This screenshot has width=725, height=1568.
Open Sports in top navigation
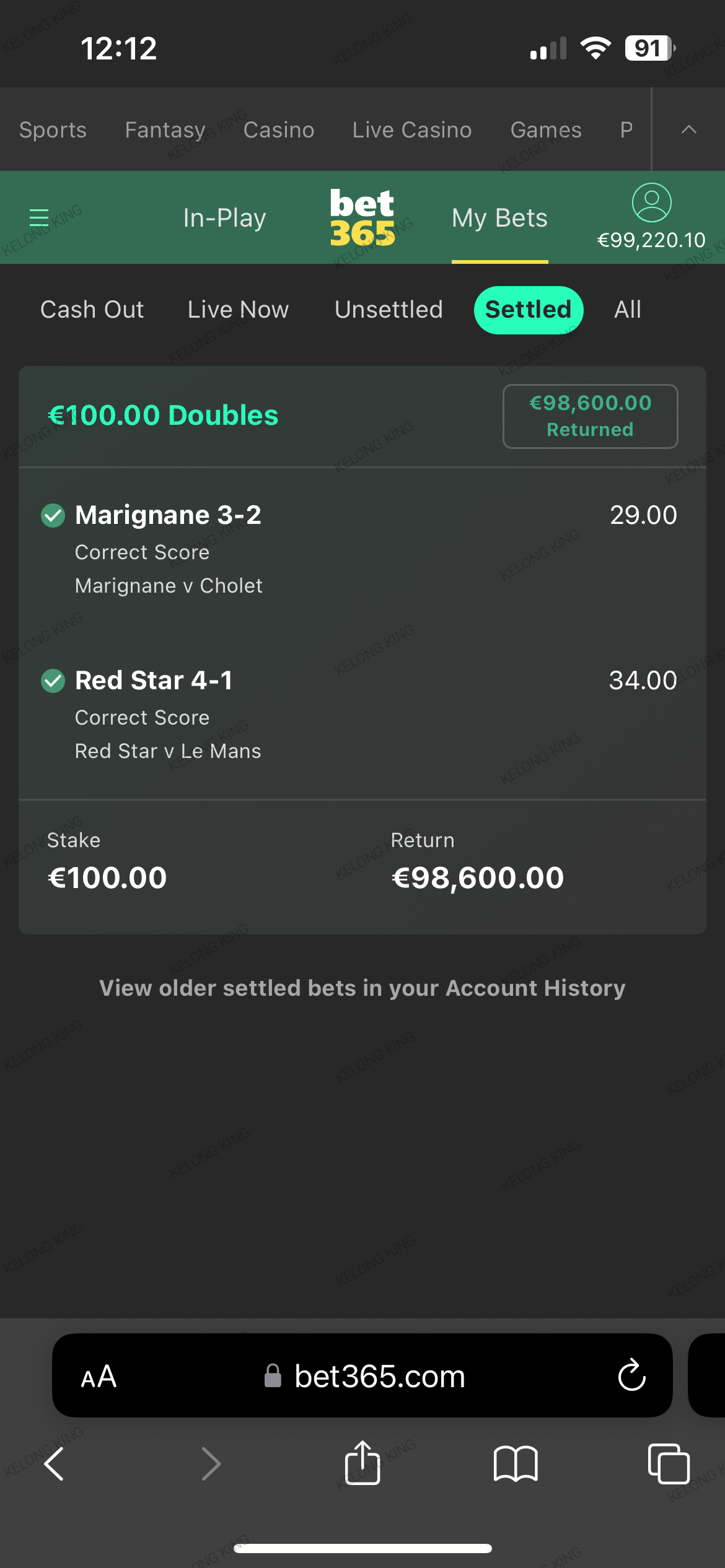(53, 130)
